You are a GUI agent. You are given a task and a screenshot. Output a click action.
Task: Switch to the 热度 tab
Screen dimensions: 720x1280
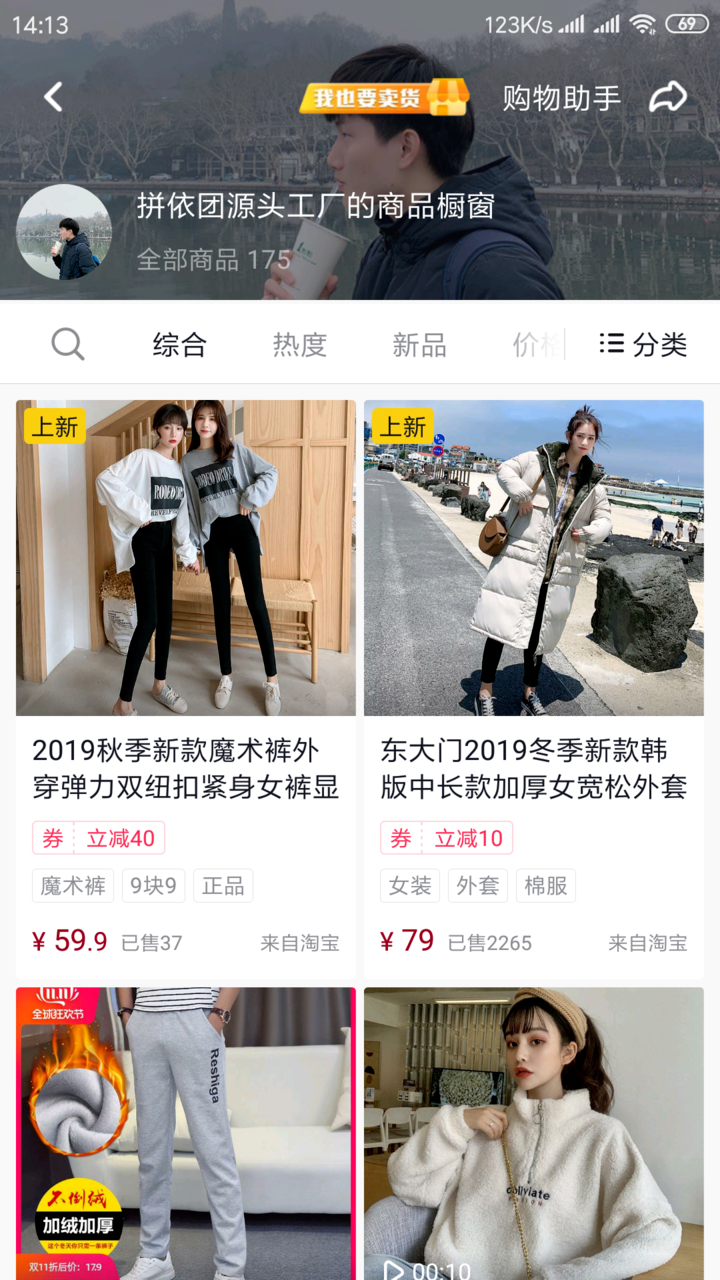pos(299,345)
